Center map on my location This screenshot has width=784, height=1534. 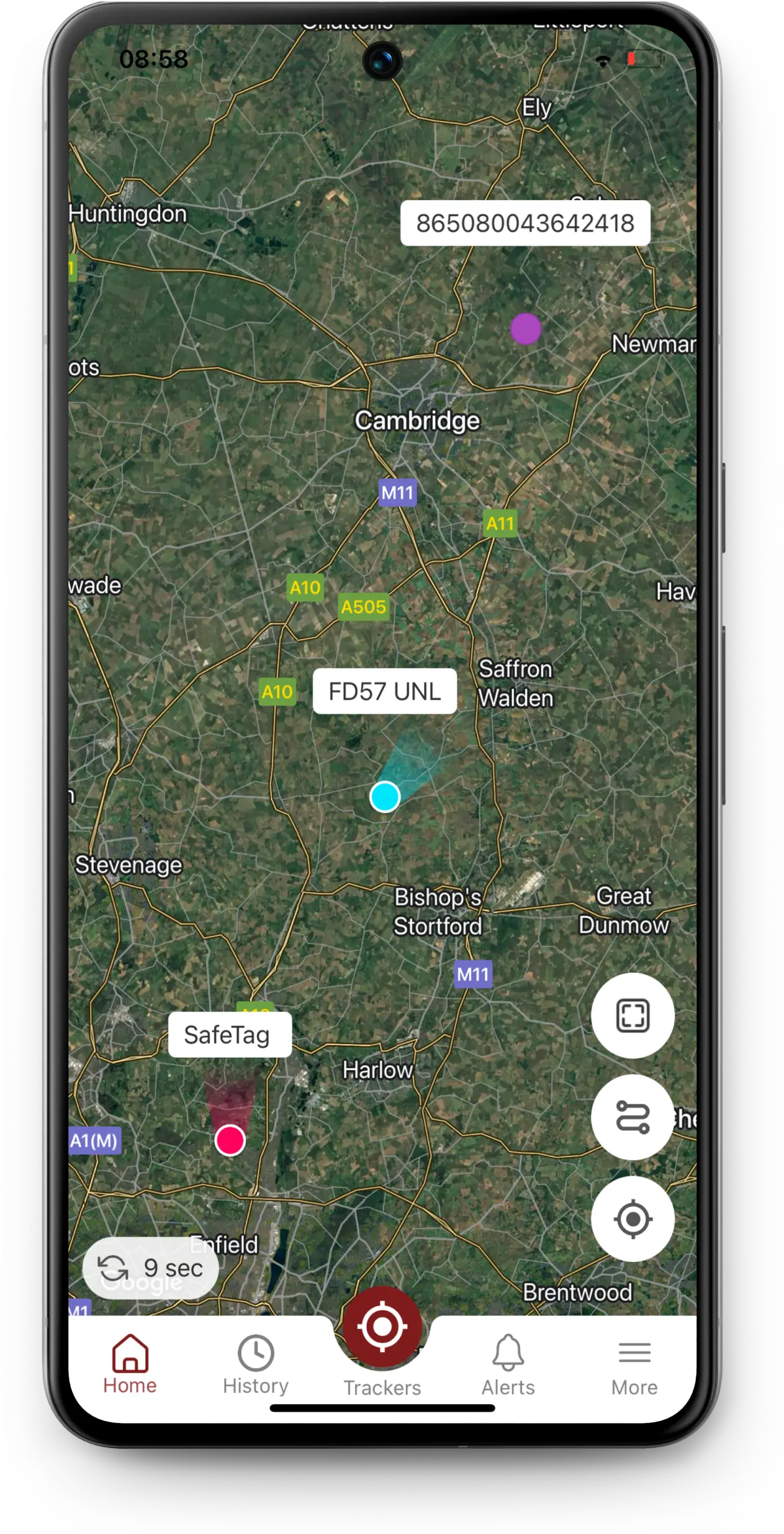[633, 1219]
